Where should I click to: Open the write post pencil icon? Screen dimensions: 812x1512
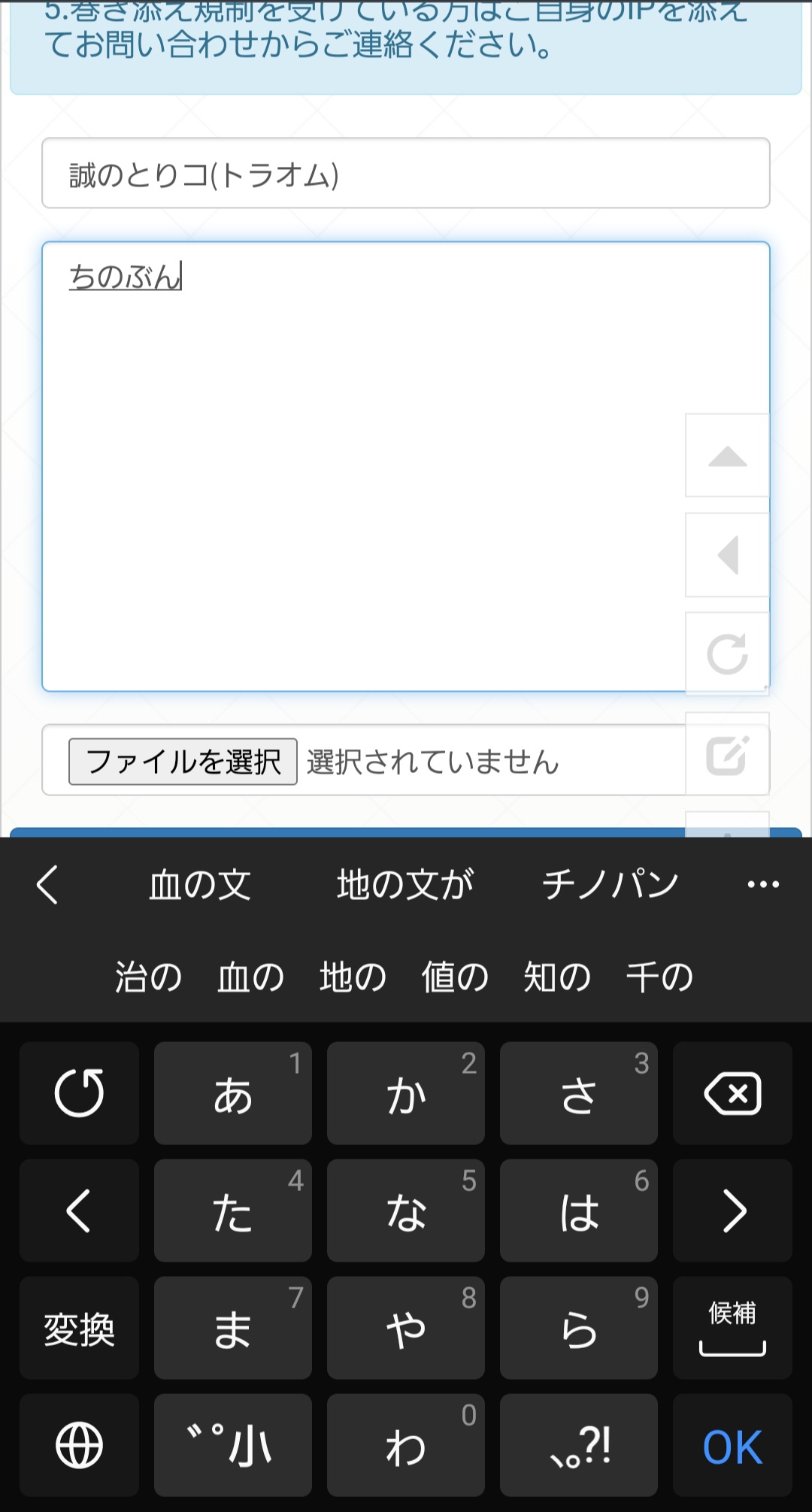[x=727, y=754]
